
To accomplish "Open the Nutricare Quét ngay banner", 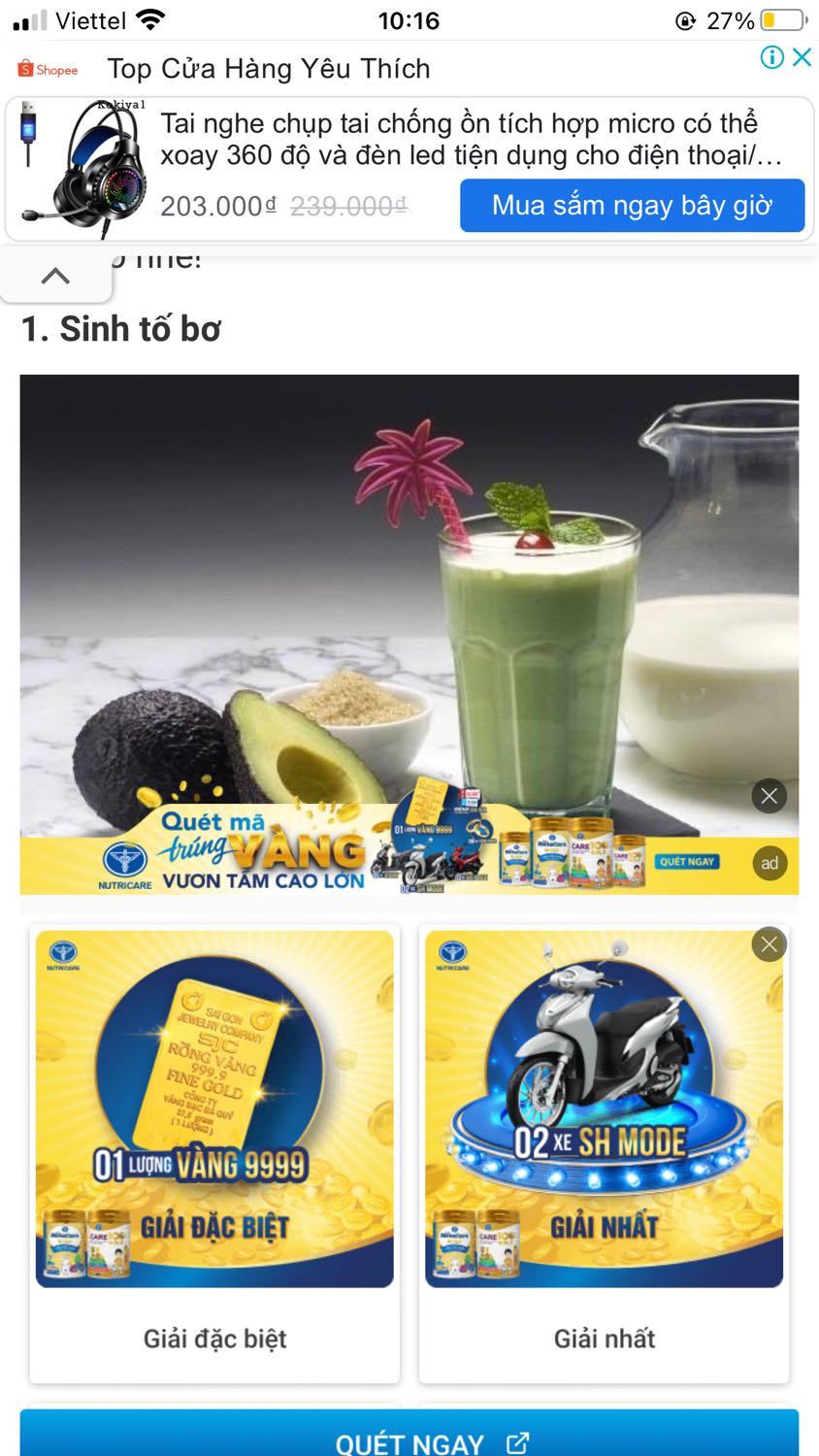I will (409, 846).
